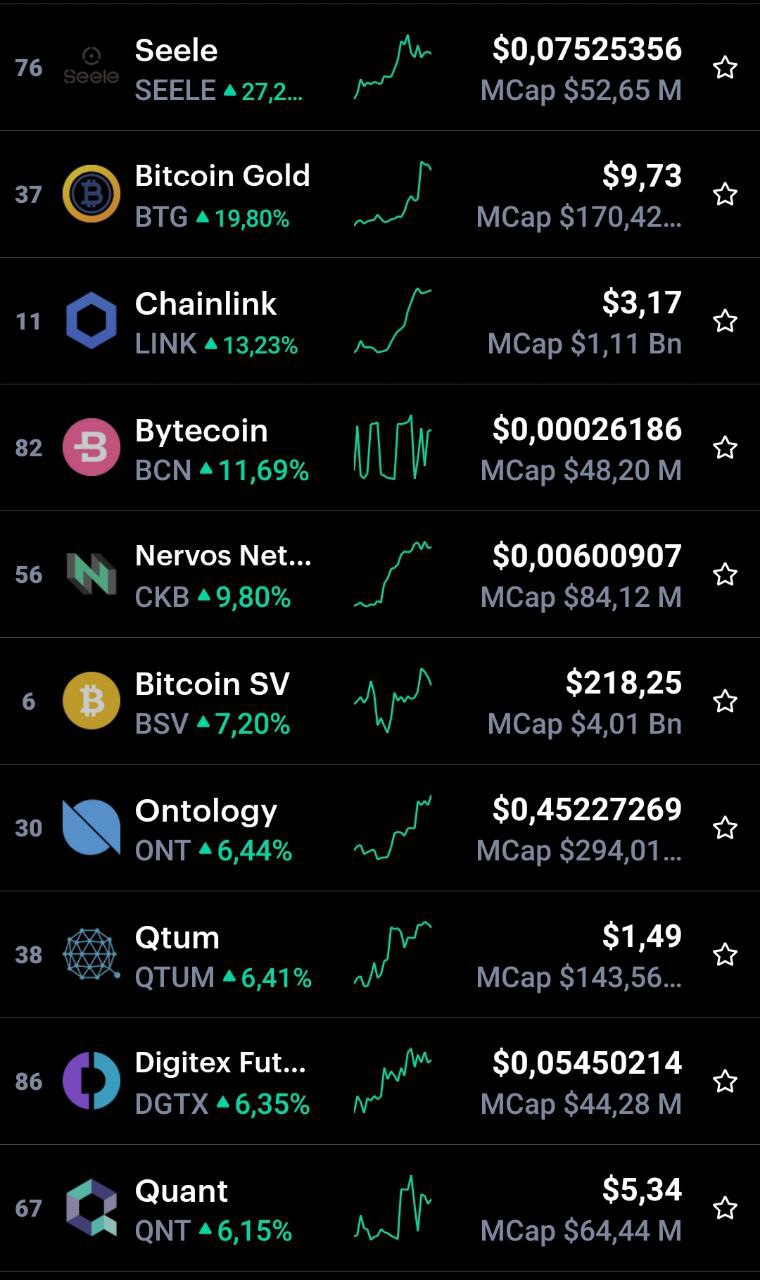Add Bitcoin SV to the watchlist via its star
The image size is (760, 1280).
tap(725, 701)
